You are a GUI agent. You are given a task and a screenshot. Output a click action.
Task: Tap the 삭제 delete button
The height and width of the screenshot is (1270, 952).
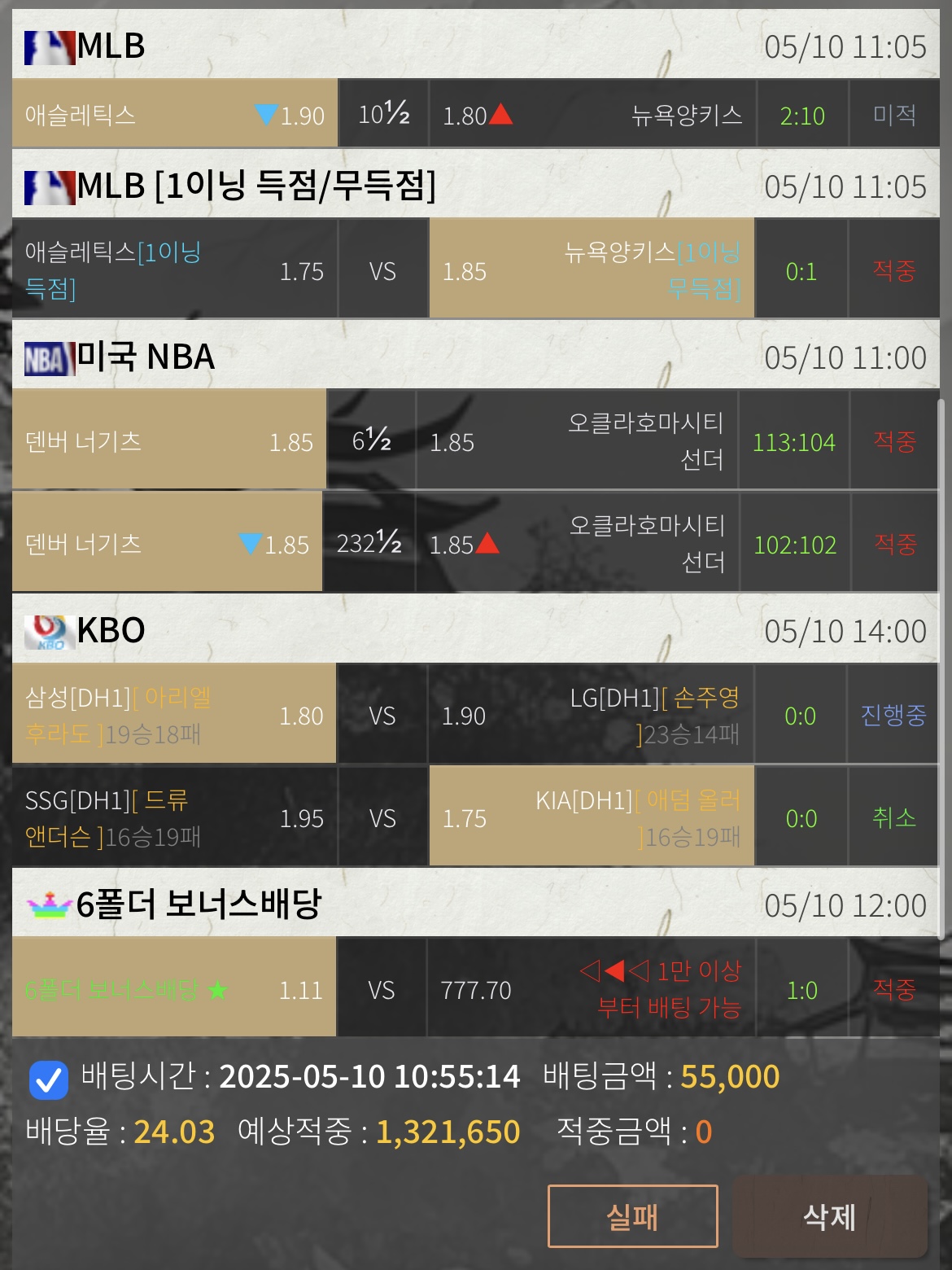pos(829,1217)
